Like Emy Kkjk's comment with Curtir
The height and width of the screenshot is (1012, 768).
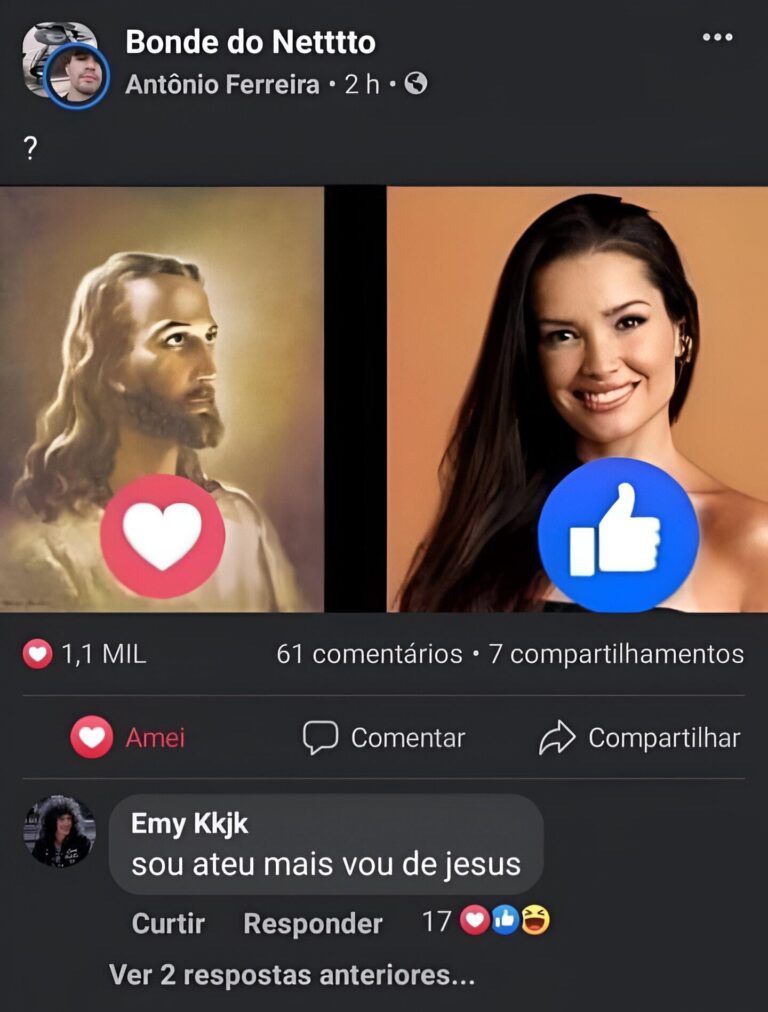pyautogui.click(x=168, y=923)
